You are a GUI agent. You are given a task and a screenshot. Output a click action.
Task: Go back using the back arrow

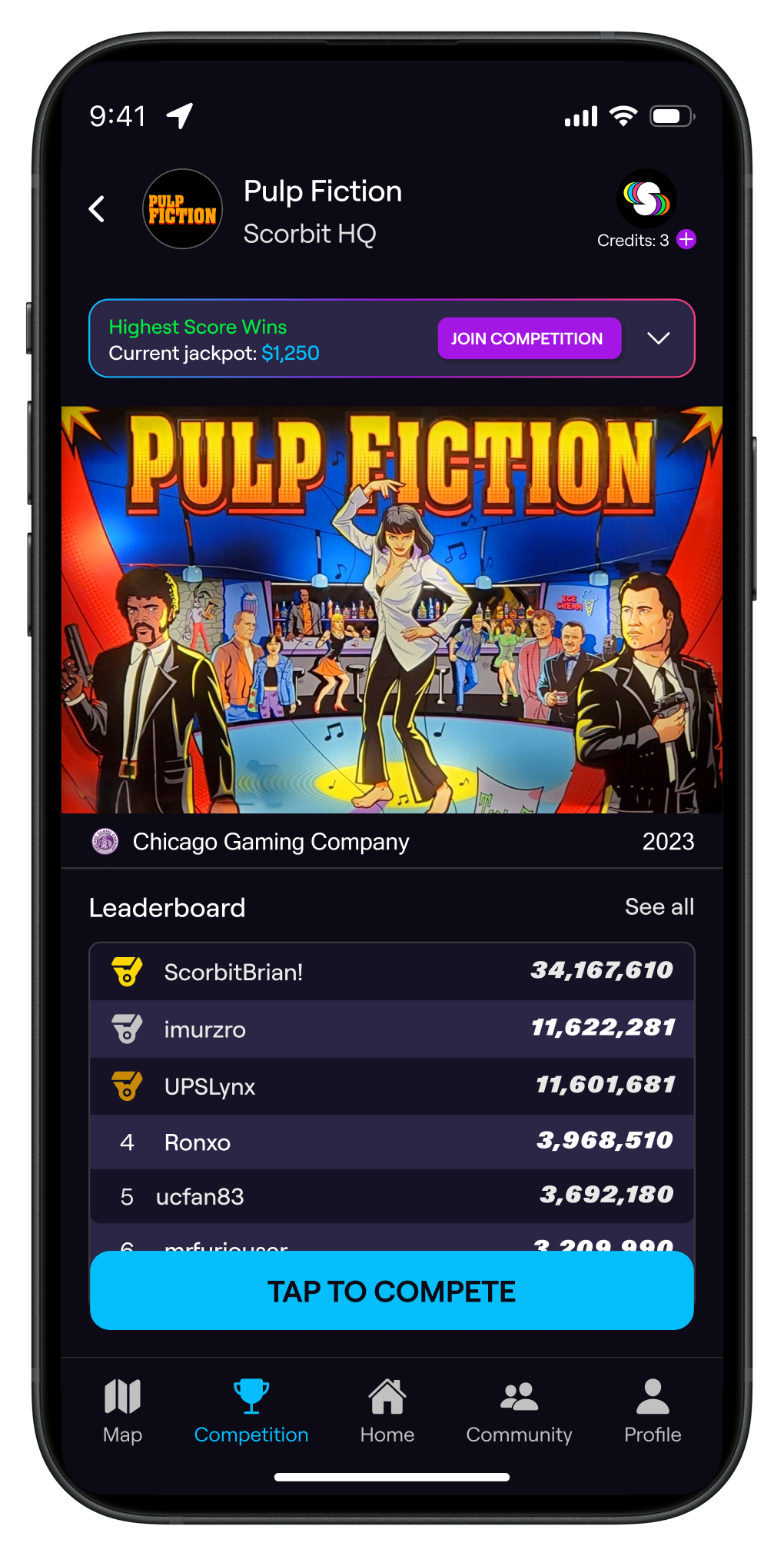point(97,209)
